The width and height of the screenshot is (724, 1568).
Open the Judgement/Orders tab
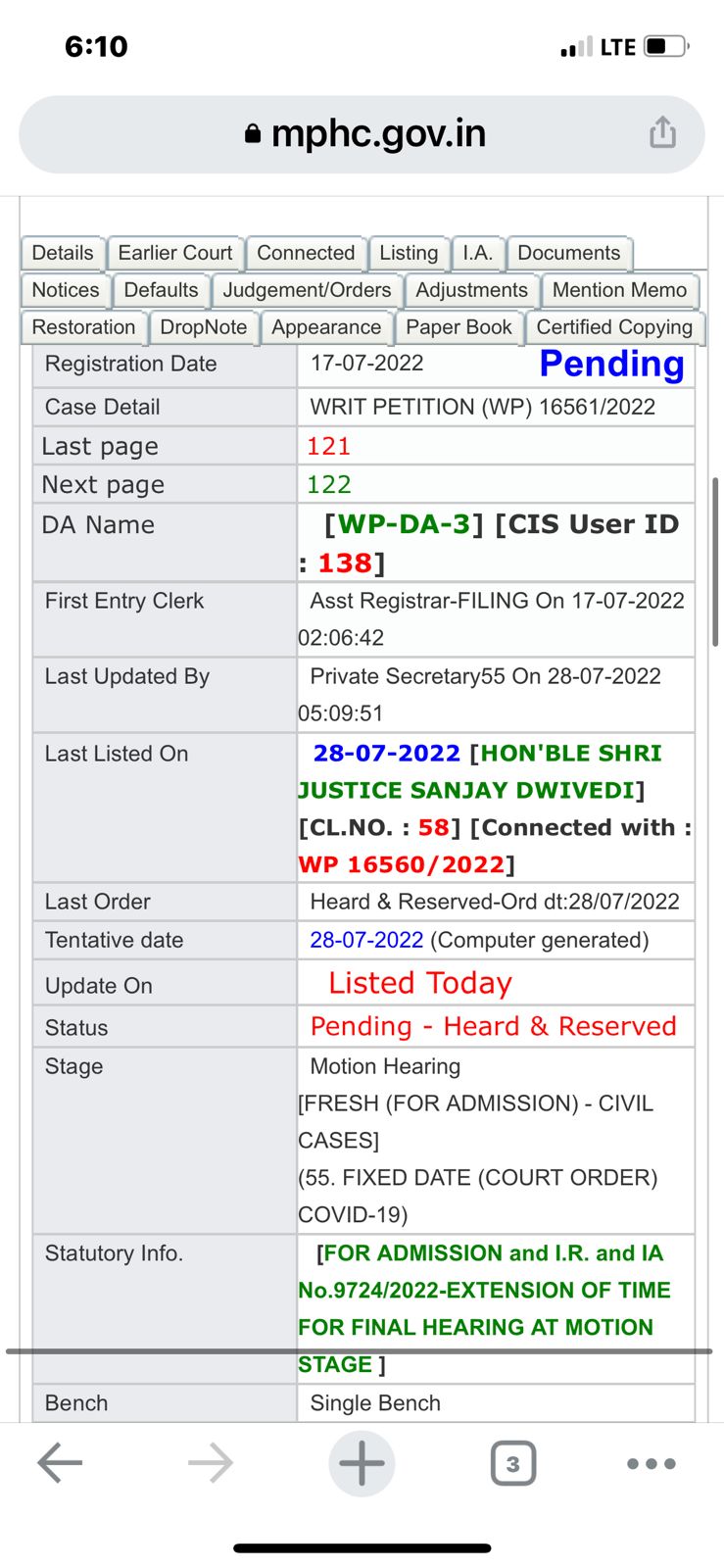[x=307, y=290]
